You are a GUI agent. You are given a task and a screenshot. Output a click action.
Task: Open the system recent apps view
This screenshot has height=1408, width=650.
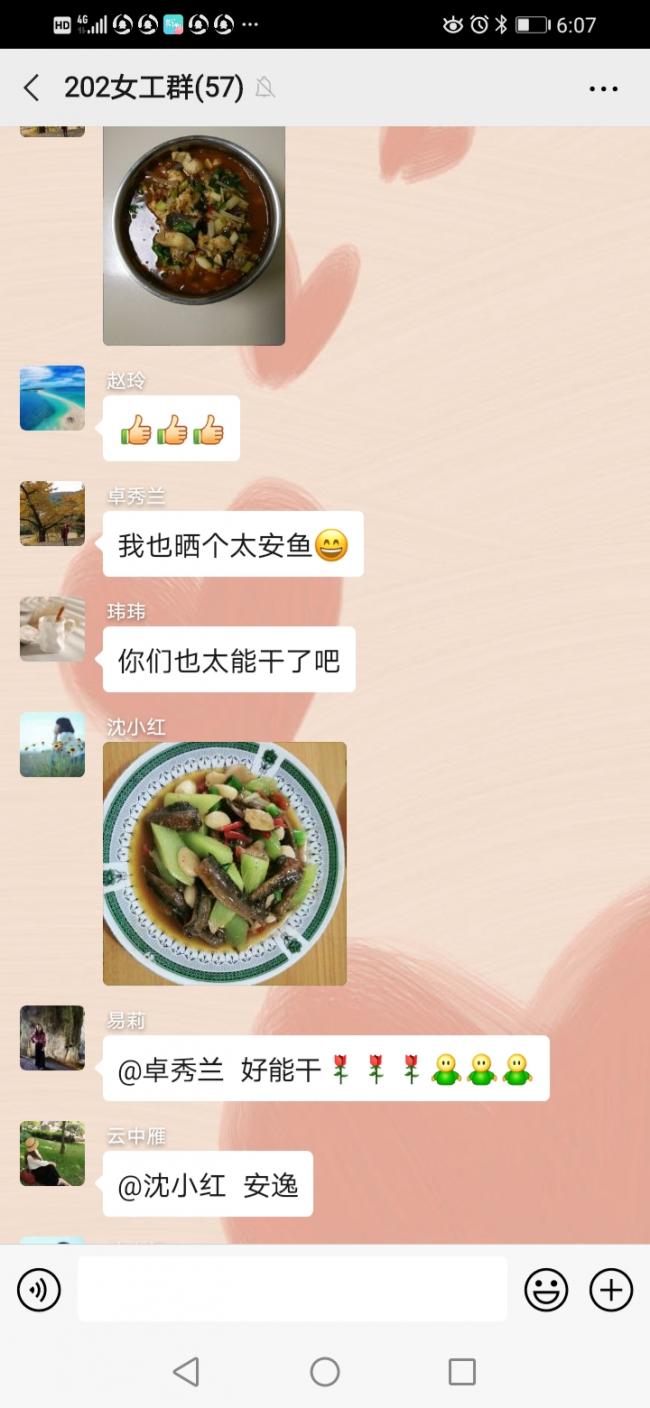pyautogui.click(x=462, y=1371)
